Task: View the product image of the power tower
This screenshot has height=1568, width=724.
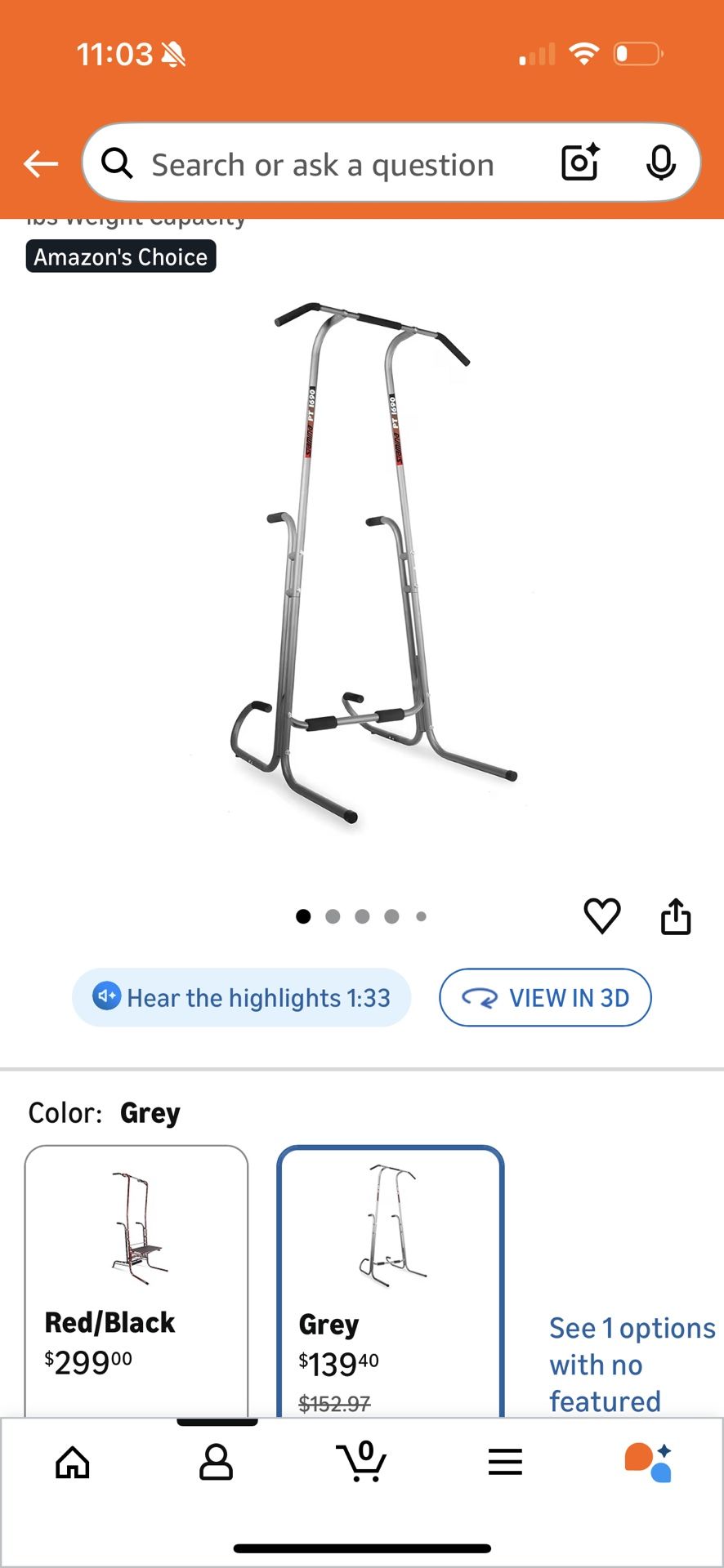Action: tap(362, 563)
